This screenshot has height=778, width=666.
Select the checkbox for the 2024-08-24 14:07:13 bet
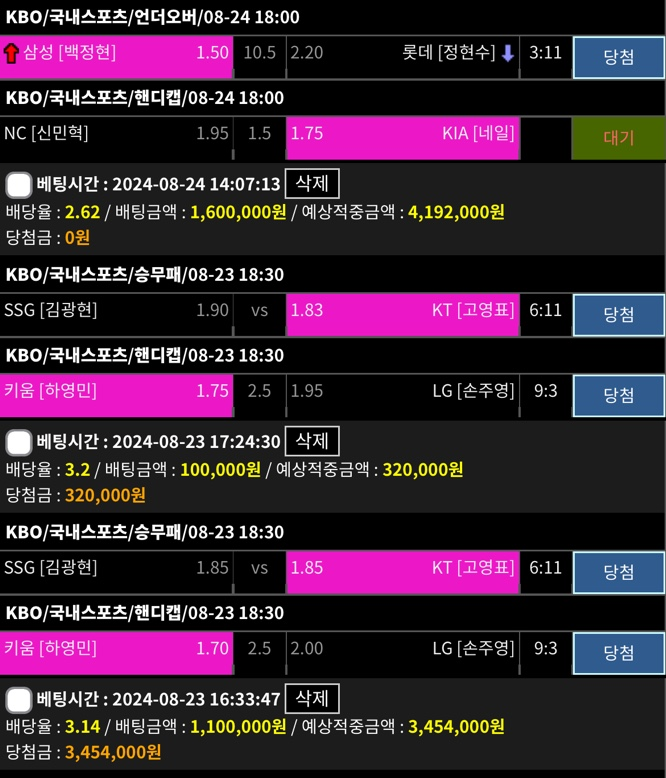pyautogui.click(x=19, y=185)
